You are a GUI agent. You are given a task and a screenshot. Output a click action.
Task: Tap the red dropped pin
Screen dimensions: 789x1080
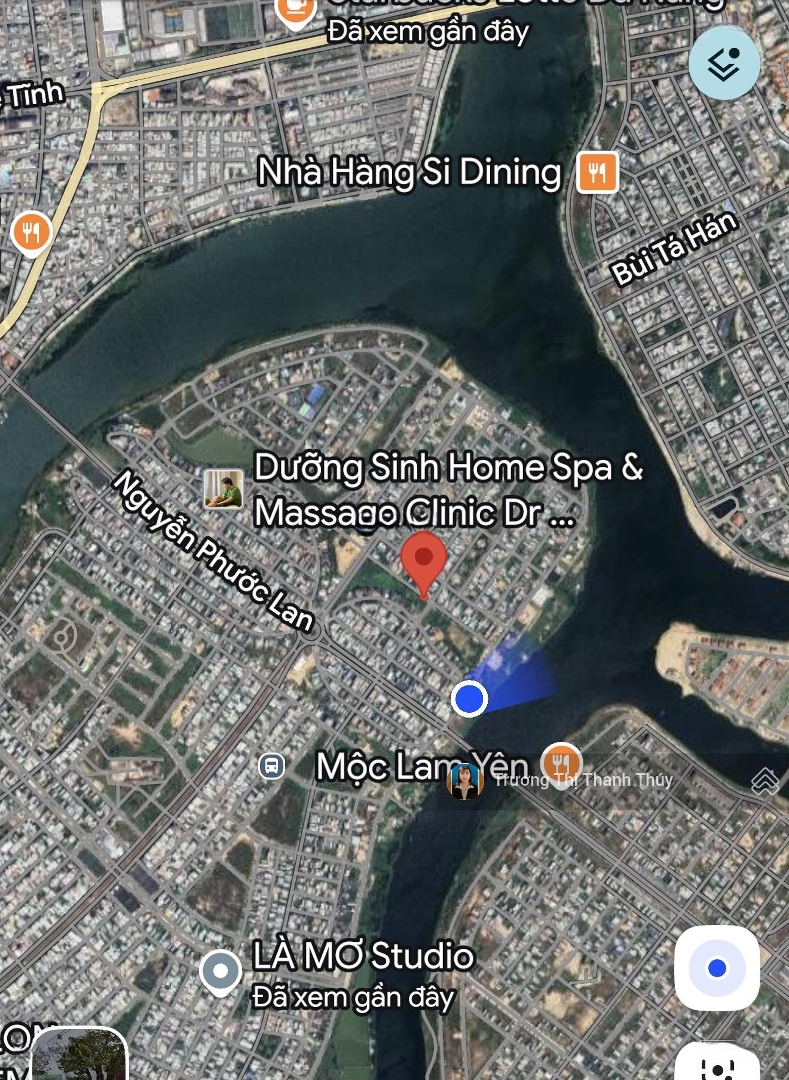(x=424, y=560)
